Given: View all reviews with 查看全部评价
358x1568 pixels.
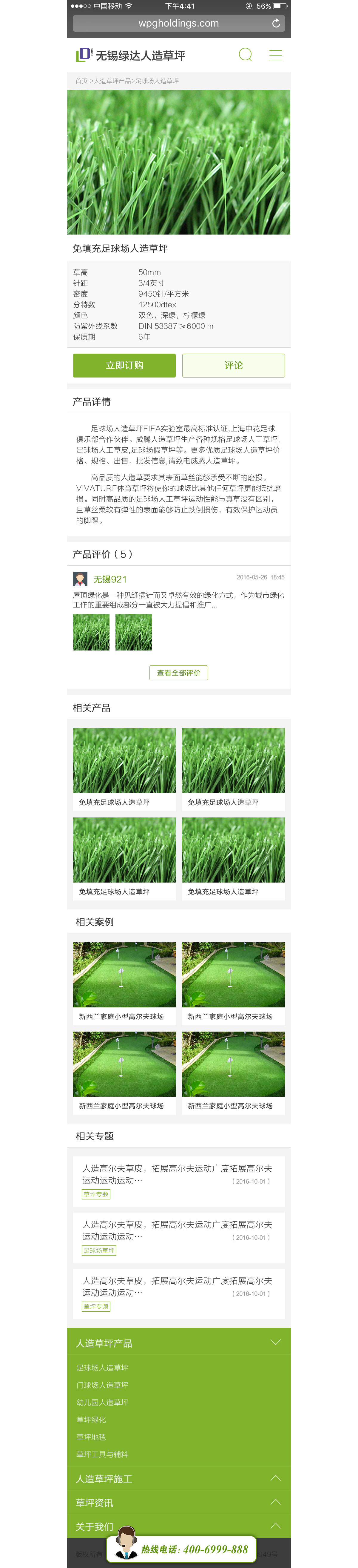Looking at the screenshot, I should click(179, 673).
